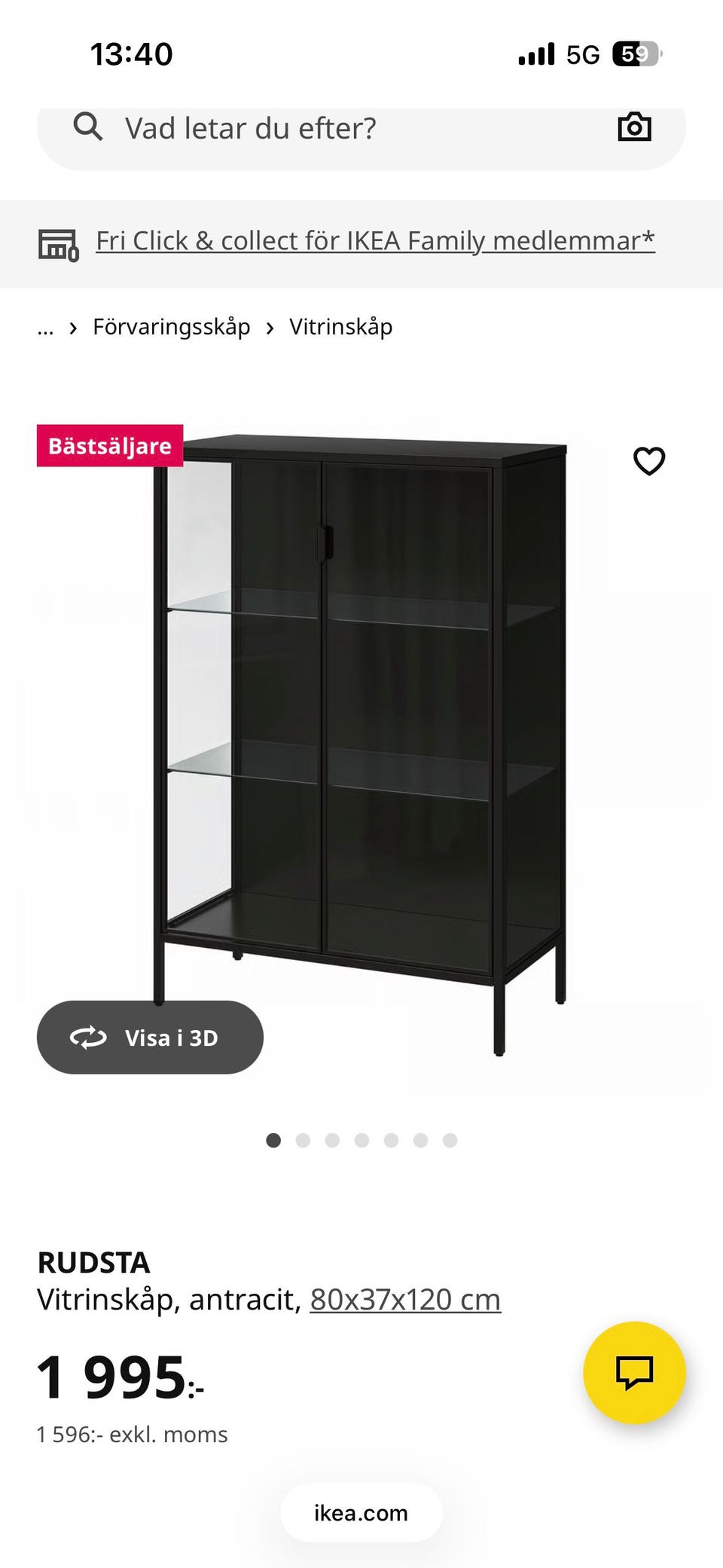Tap the battery level indicator

tap(636, 53)
